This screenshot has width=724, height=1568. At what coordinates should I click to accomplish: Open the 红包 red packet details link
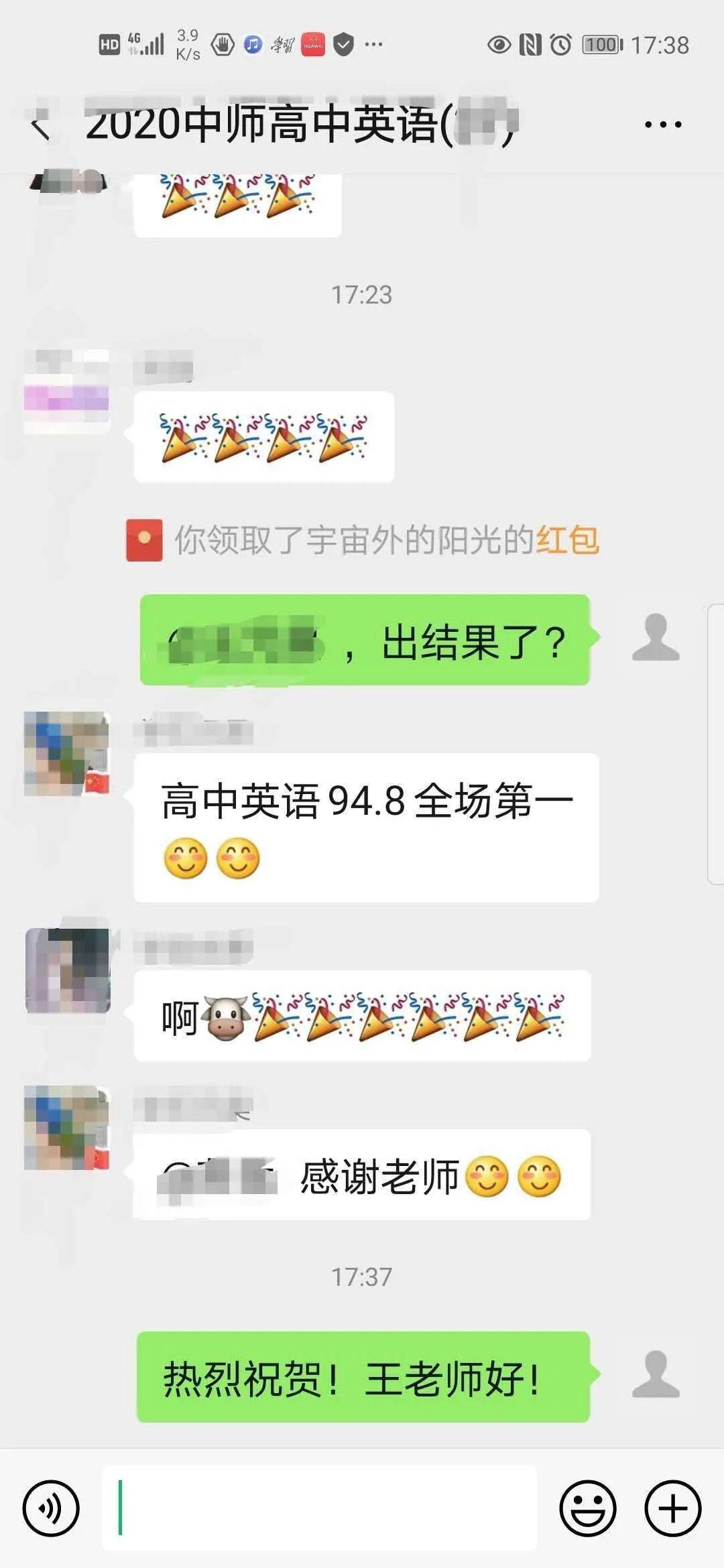pos(567,540)
